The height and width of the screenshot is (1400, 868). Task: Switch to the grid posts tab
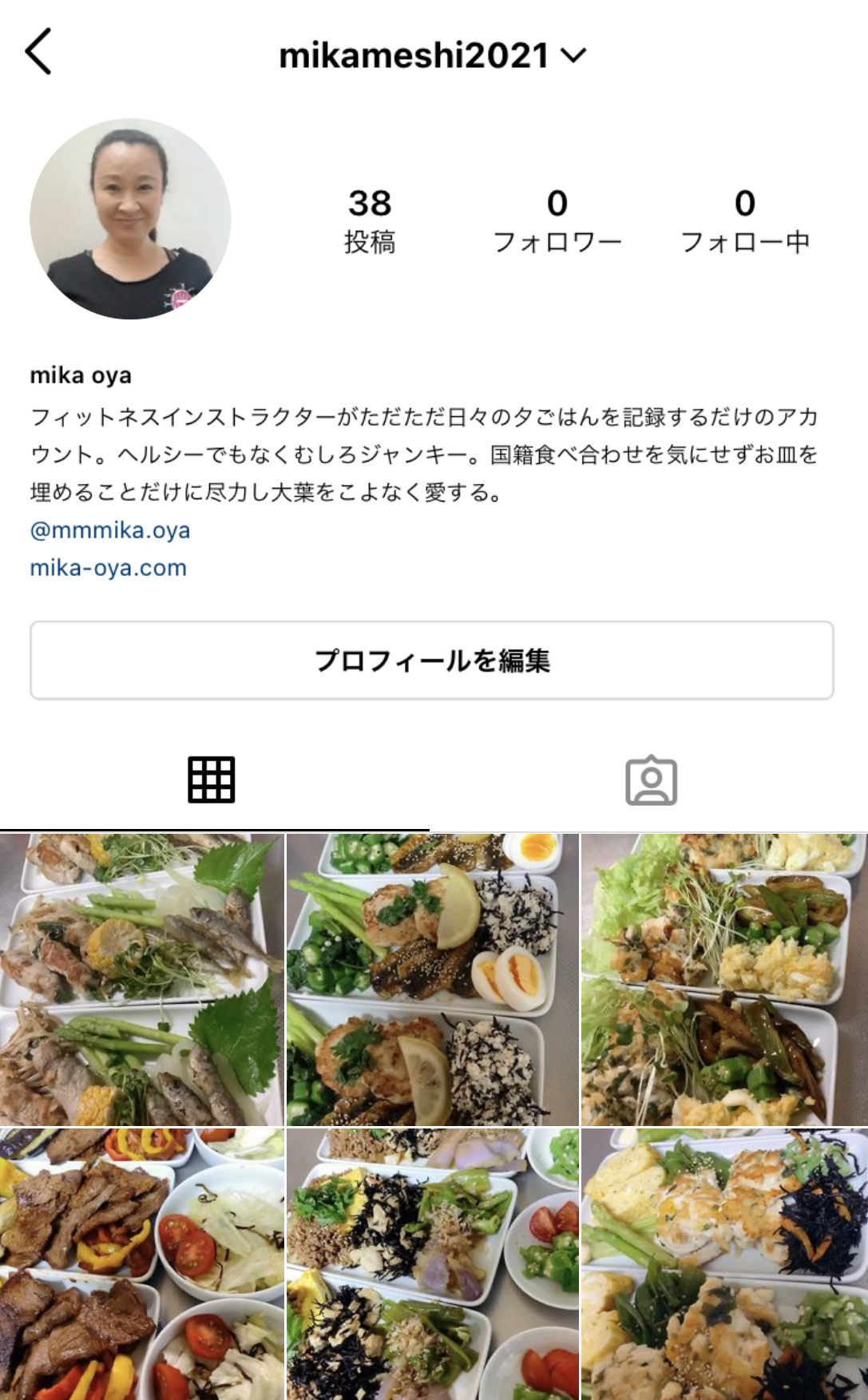pos(212,779)
